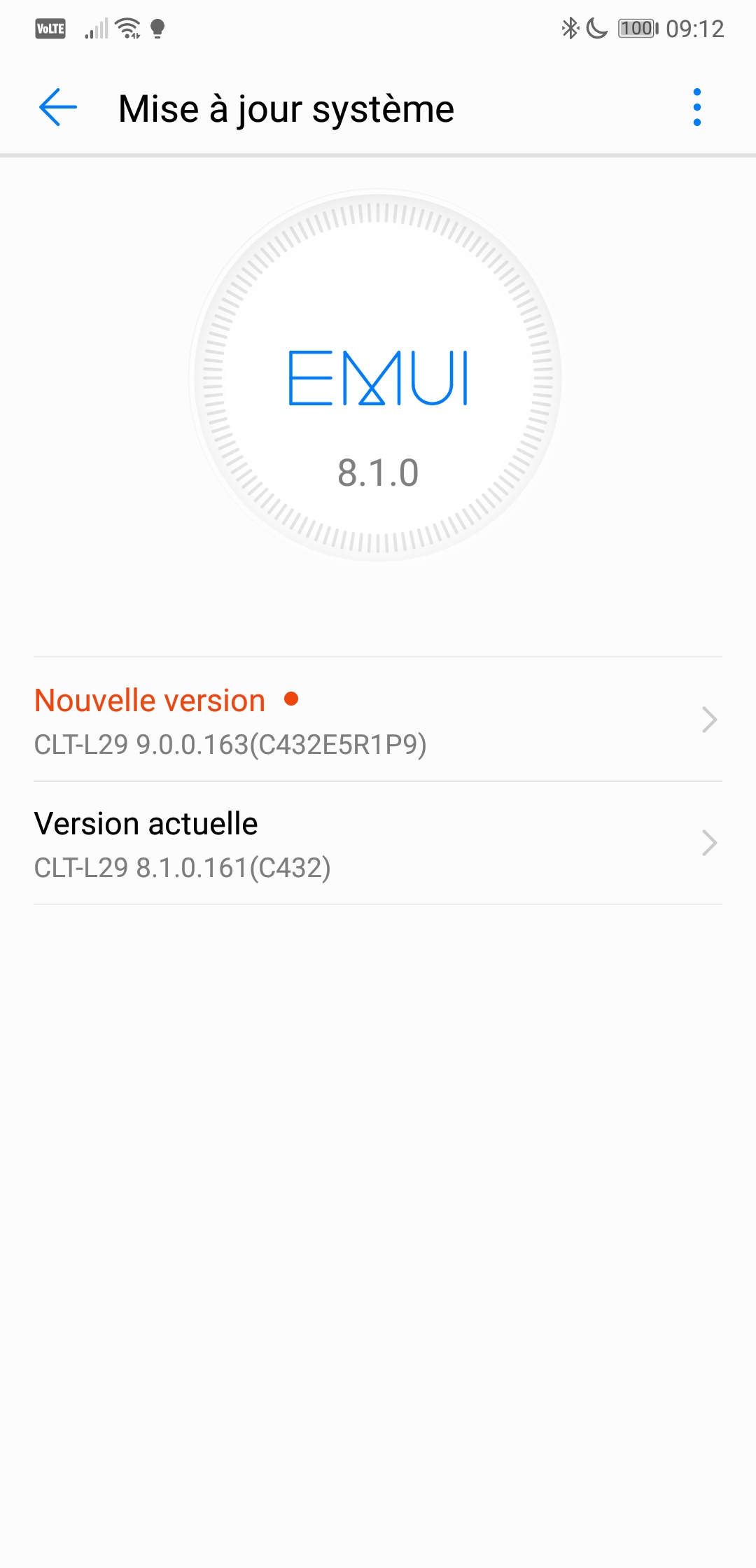Go back using the top arrow
This screenshot has width=756, height=1568.
58,108
